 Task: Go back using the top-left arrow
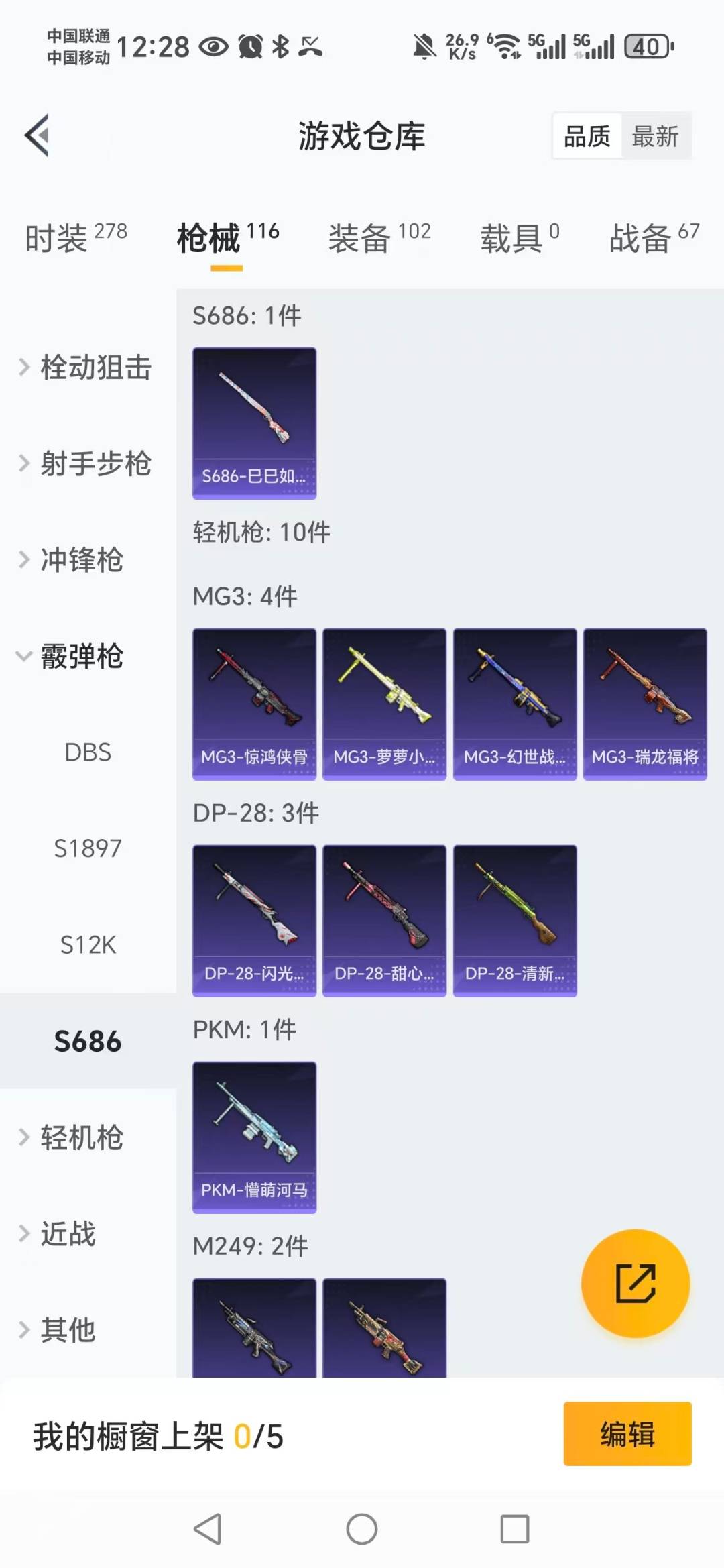(x=38, y=135)
